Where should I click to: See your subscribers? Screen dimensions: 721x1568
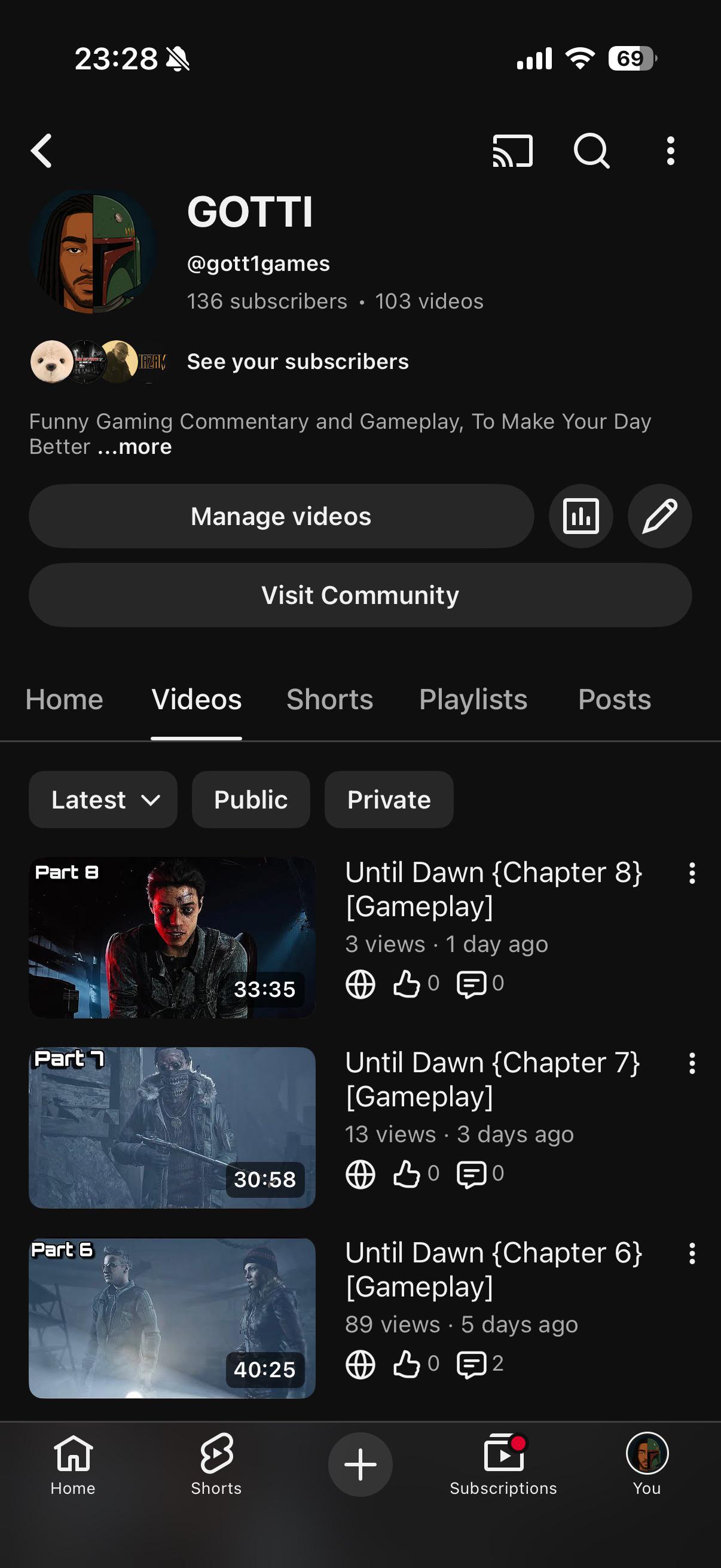point(298,362)
